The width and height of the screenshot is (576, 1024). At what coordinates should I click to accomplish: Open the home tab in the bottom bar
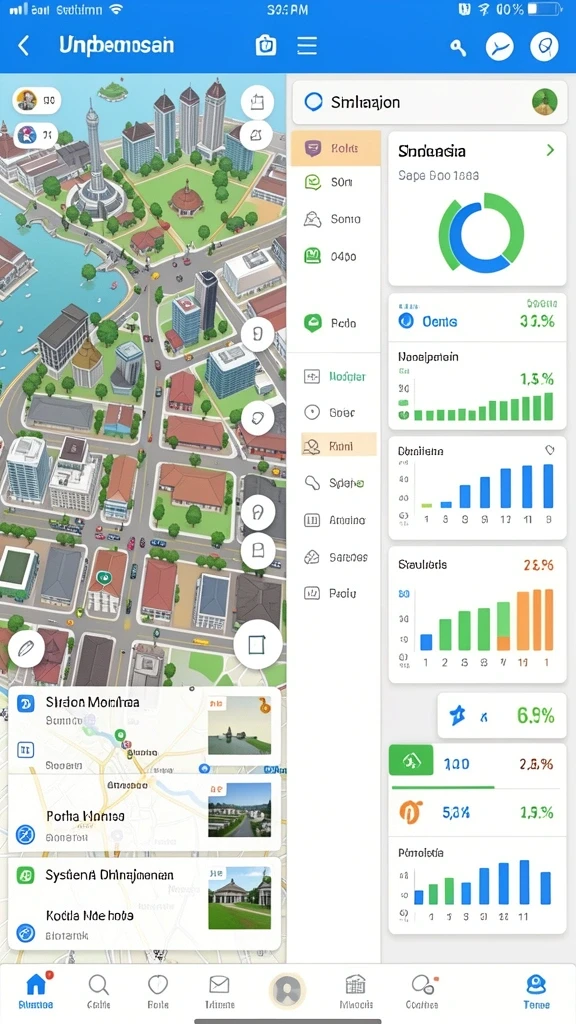click(36, 990)
